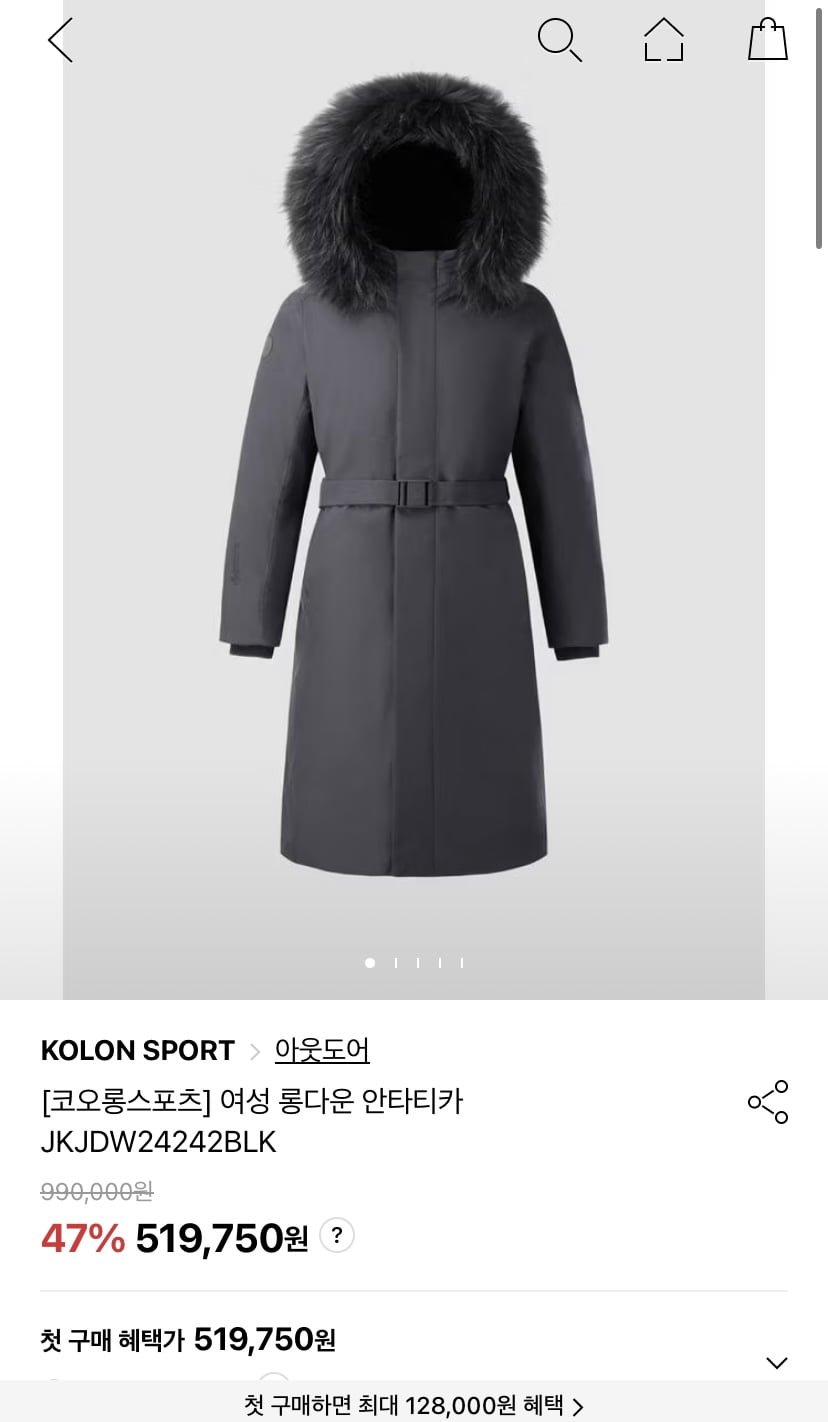This screenshot has height=1422, width=828.
Task: Open the 아웃도어 category link
Action: pyautogui.click(x=322, y=1050)
